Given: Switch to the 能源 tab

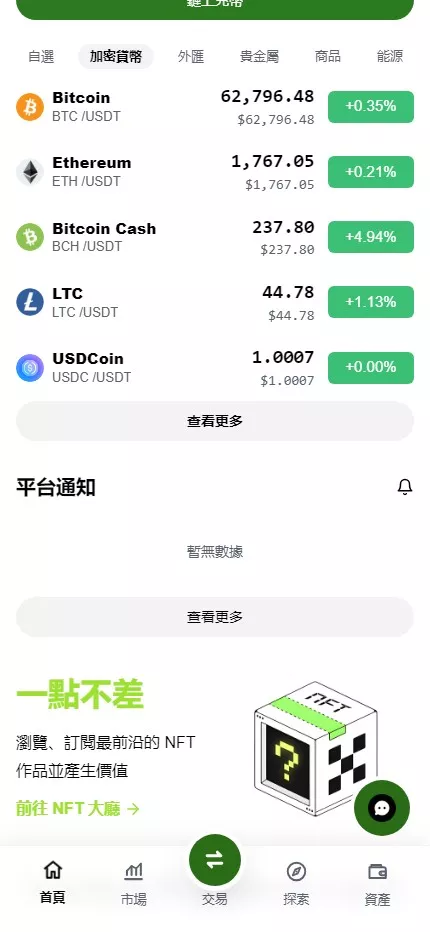Looking at the screenshot, I should click(x=390, y=56).
